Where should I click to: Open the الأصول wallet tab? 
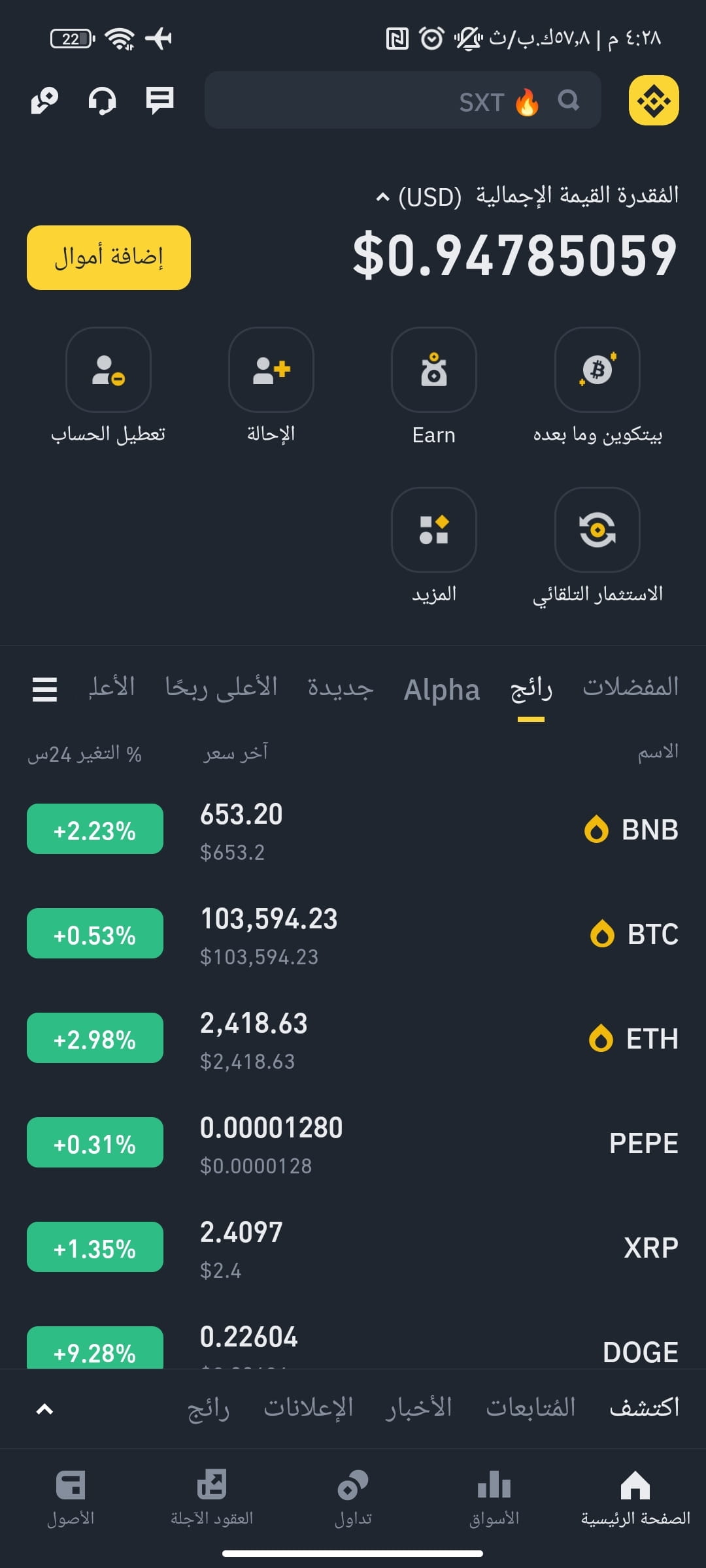pos(71,1497)
